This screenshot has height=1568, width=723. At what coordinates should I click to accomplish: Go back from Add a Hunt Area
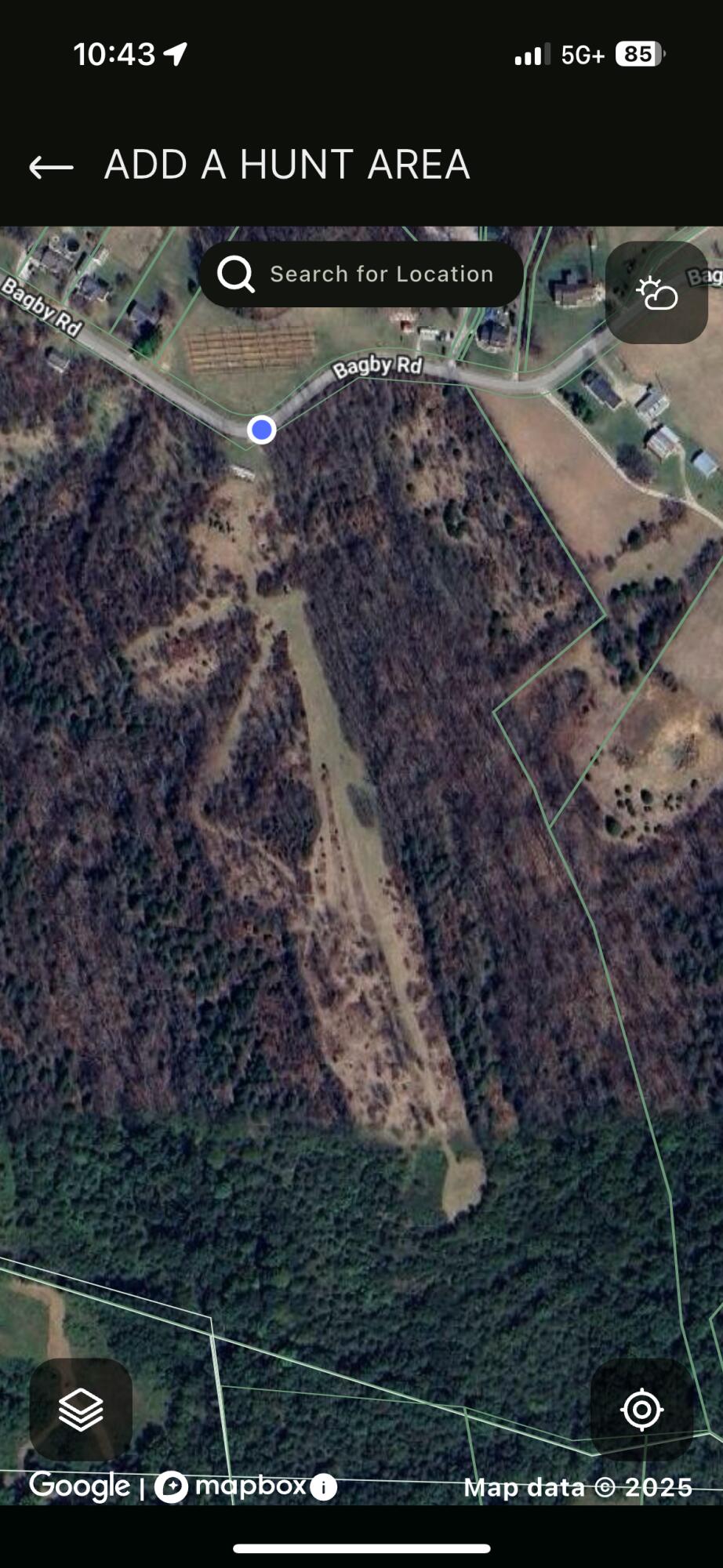pyautogui.click(x=51, y=166)
